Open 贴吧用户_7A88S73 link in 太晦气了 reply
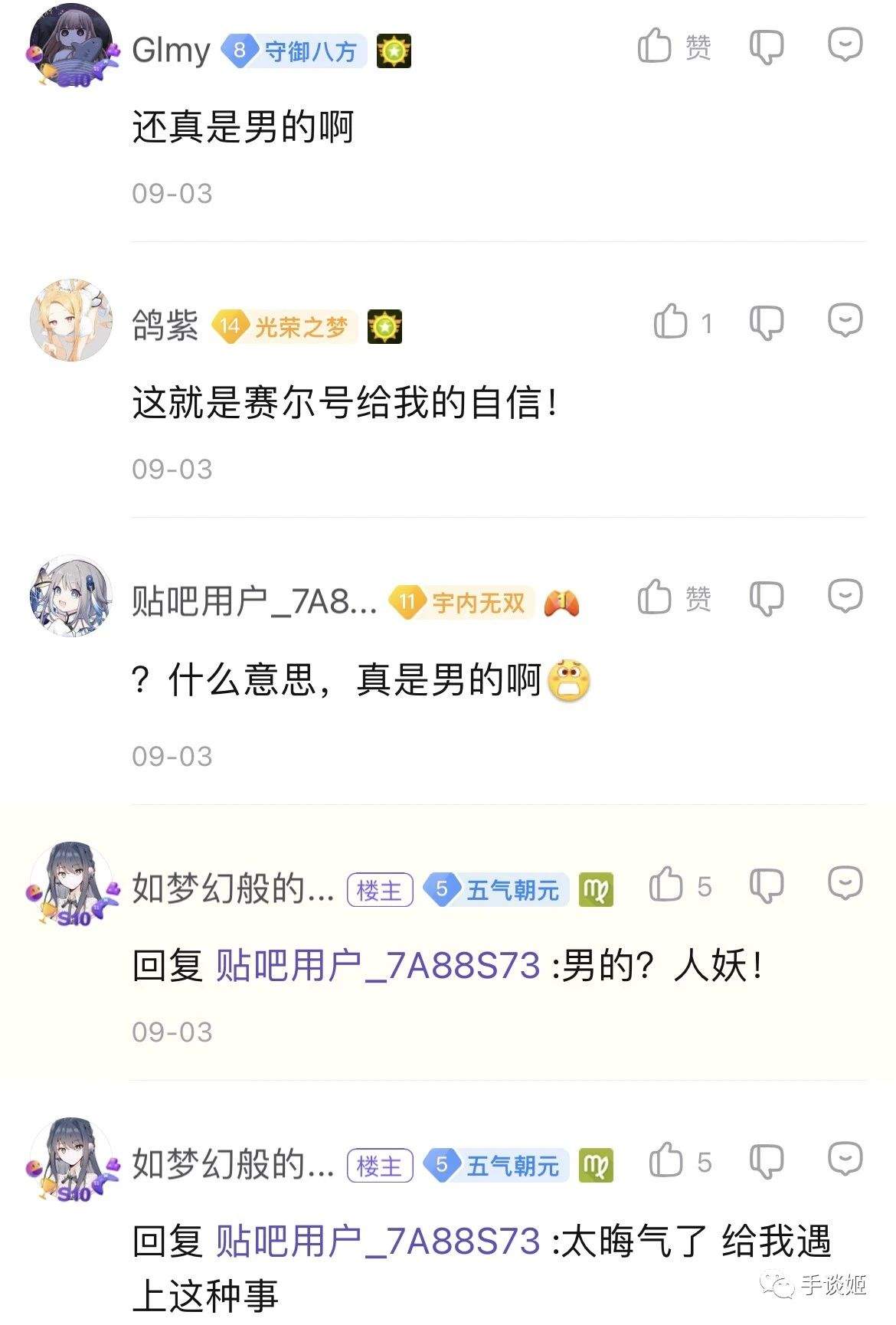896x1325 pixels. (x=378, y=1241)
